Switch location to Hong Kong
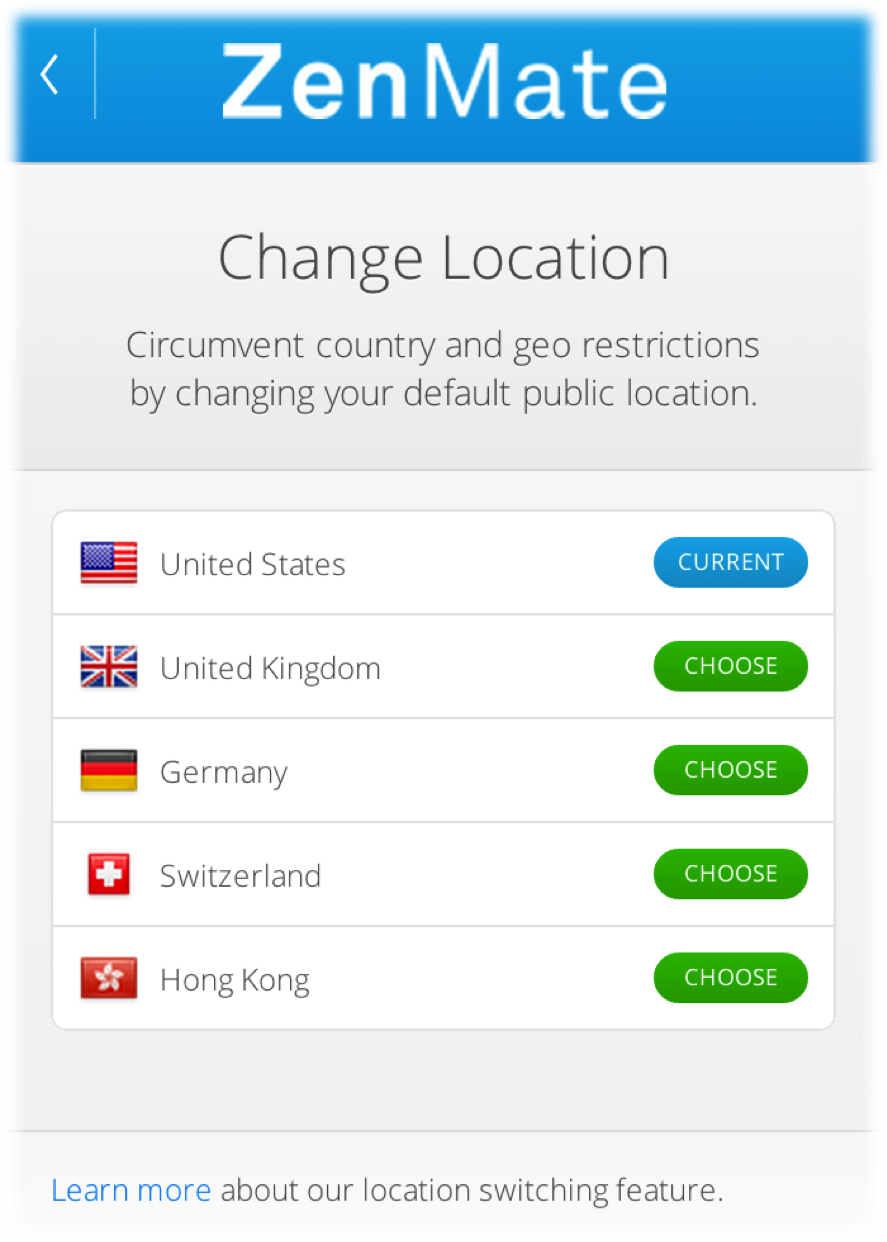The image size is (887, 1242). (730, 978)
